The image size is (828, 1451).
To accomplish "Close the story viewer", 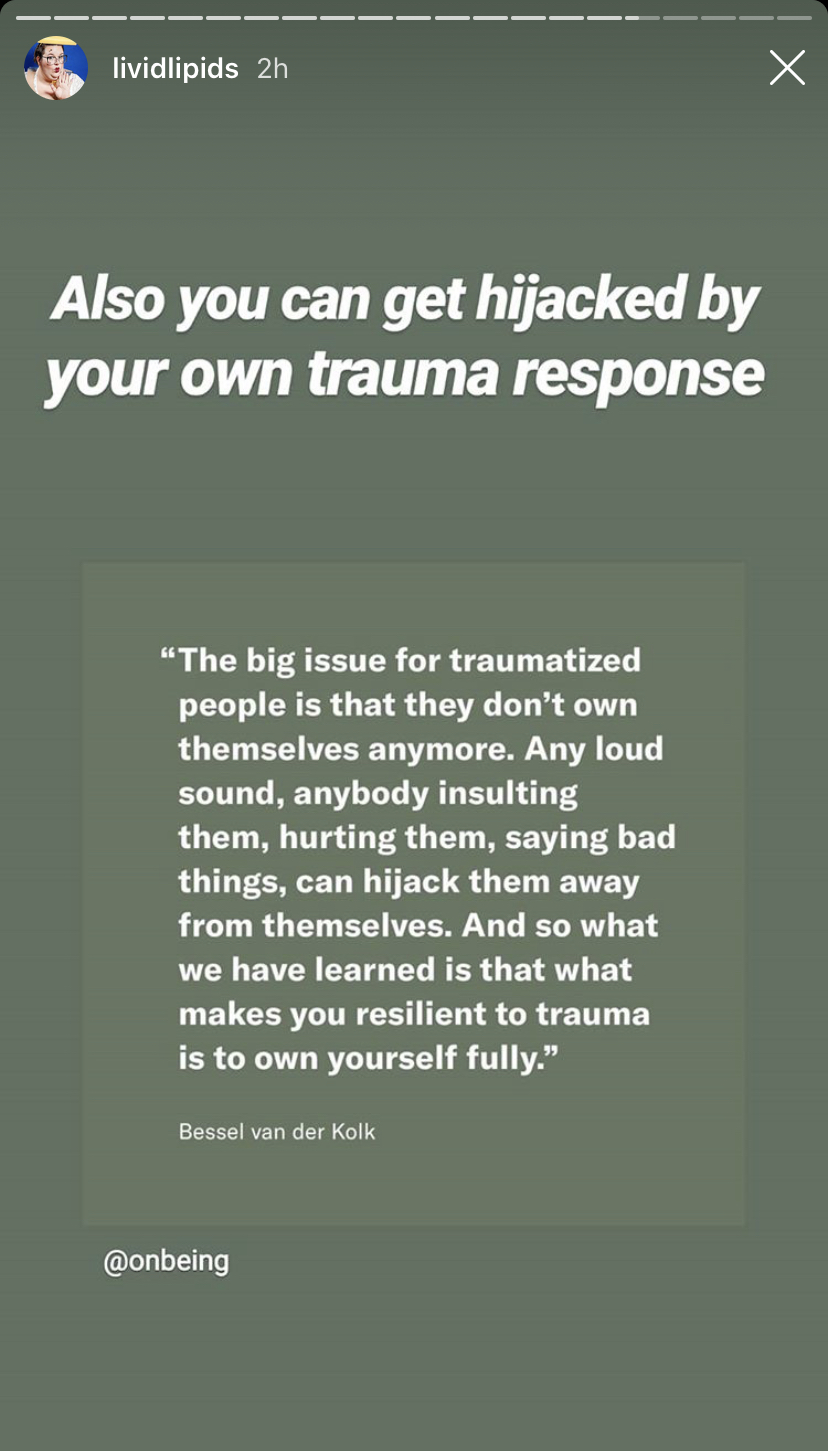I will coord(787,68).
